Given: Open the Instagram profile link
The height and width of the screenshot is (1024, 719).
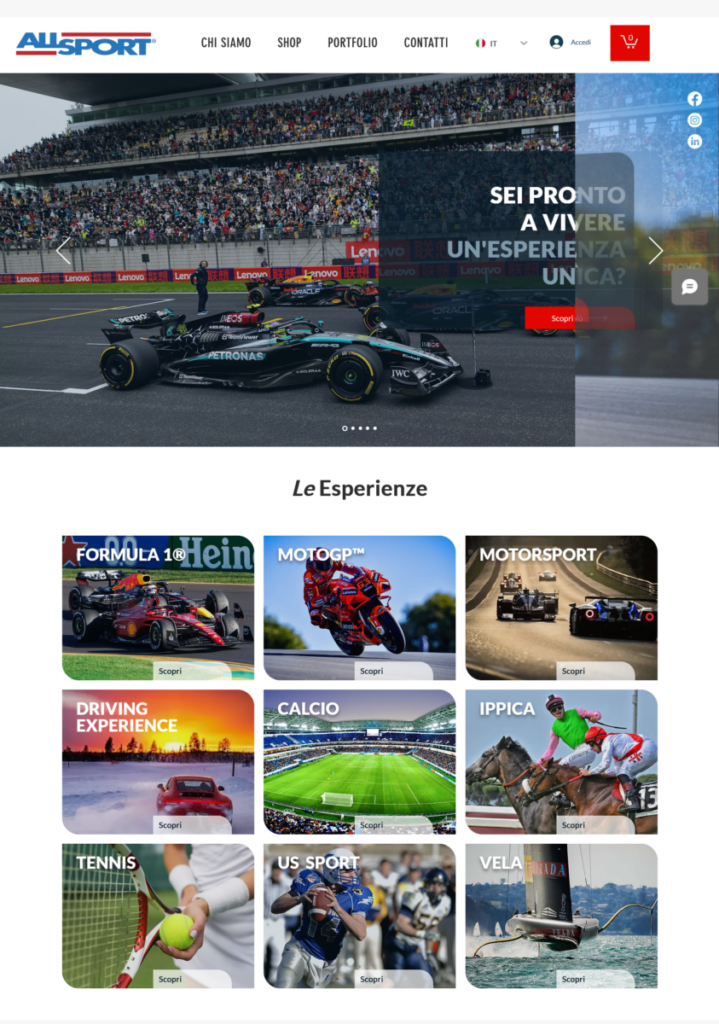Looking at the screenshot, I should tap(695, 120).
